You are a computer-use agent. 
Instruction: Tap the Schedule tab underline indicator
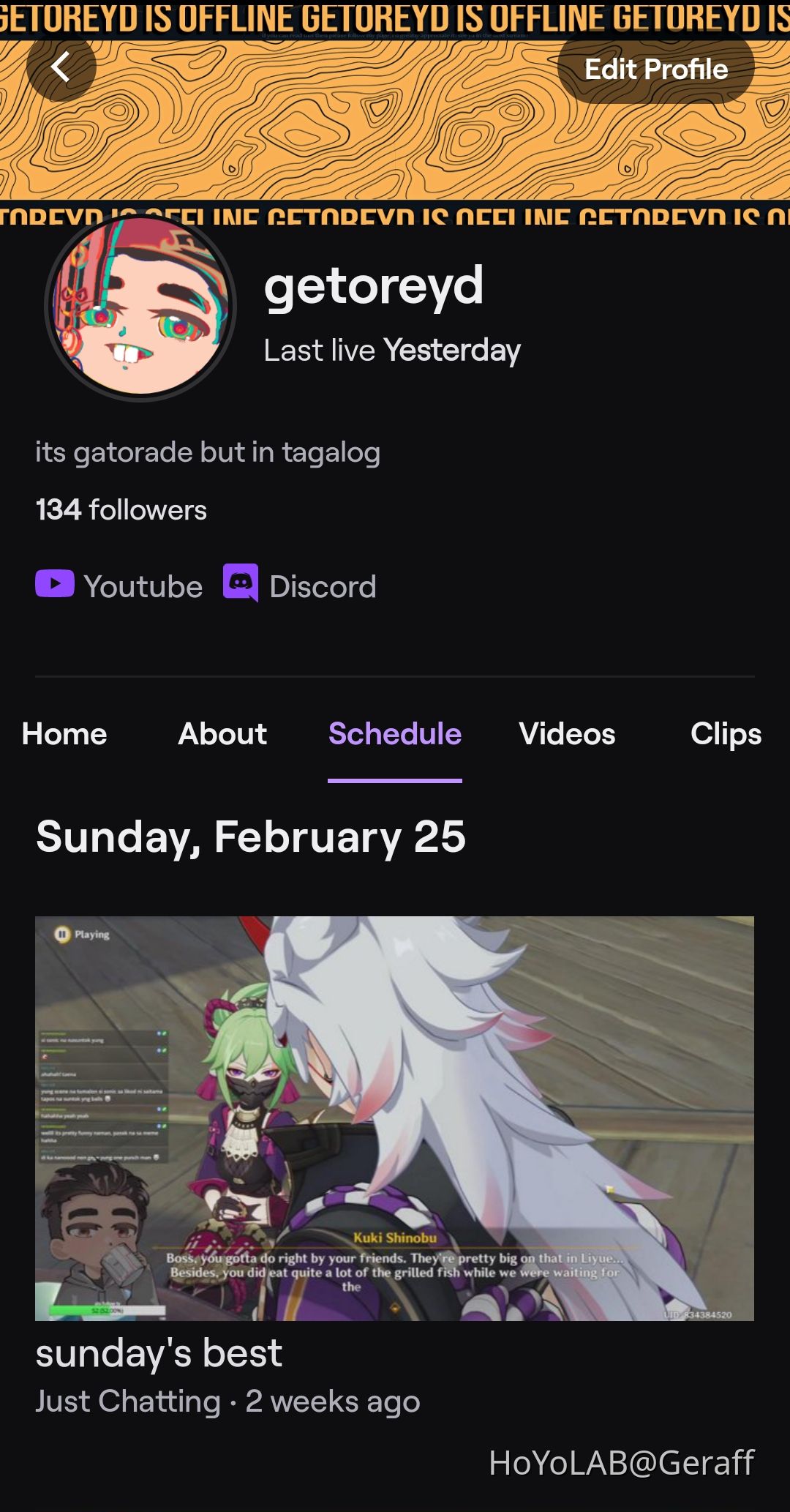tap(395, 782)
